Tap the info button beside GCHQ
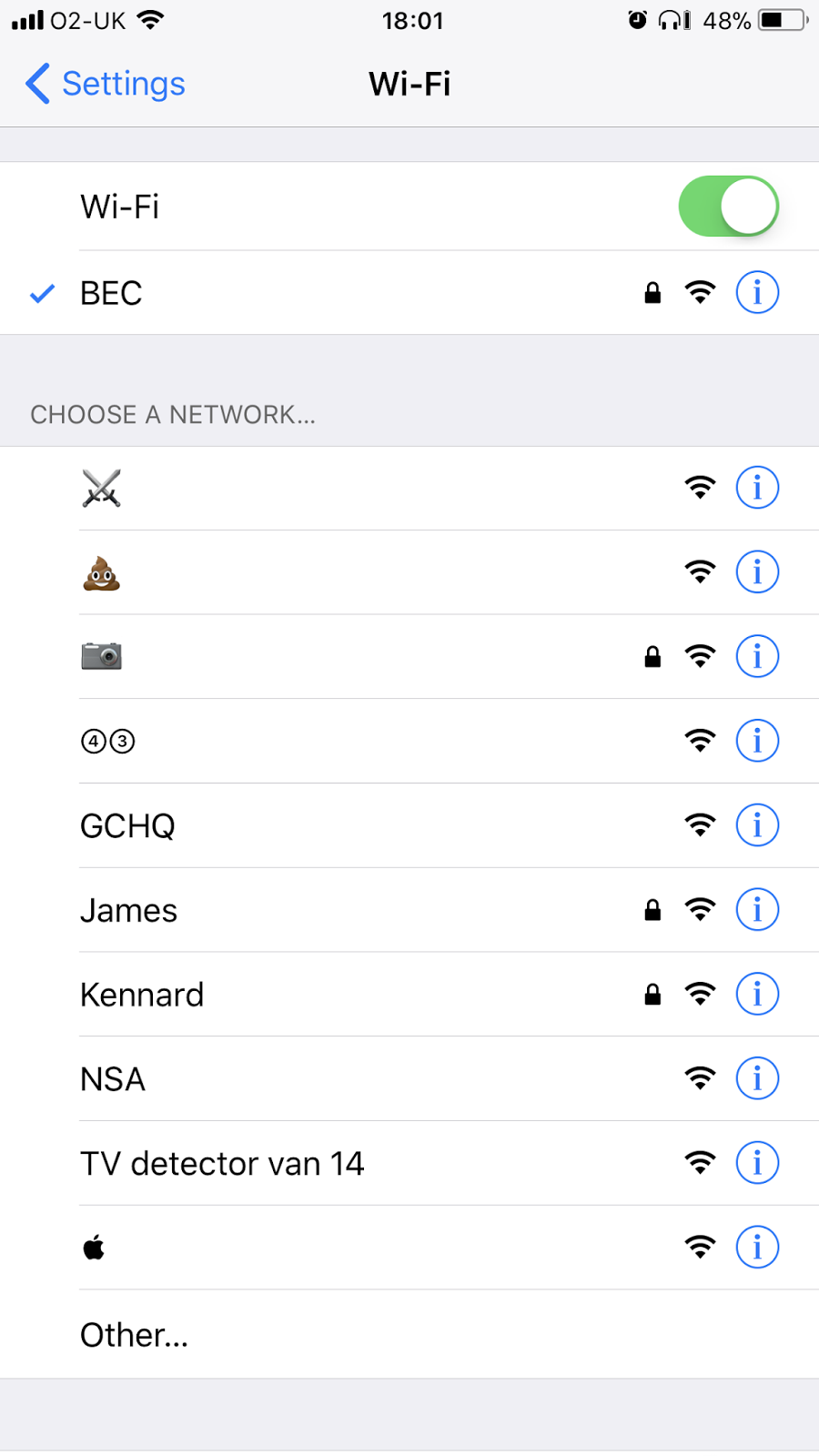 pos(757,824)
